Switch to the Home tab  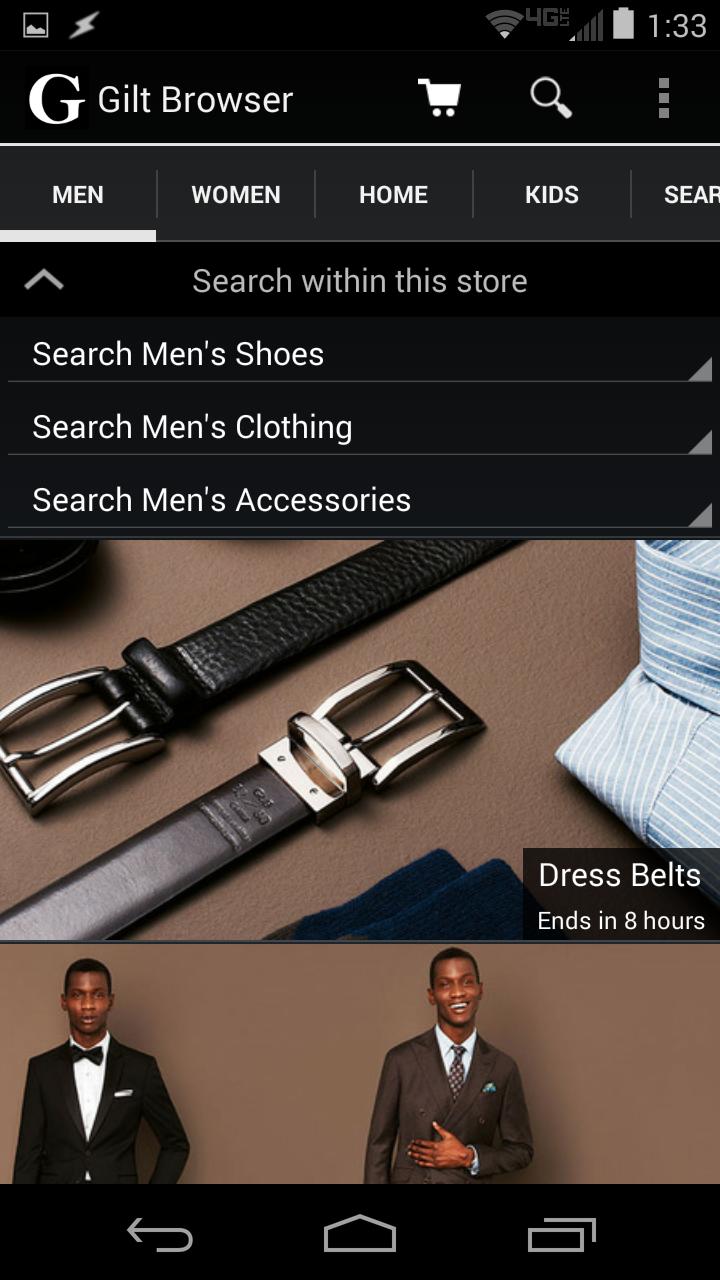click(x=393, y=195)
